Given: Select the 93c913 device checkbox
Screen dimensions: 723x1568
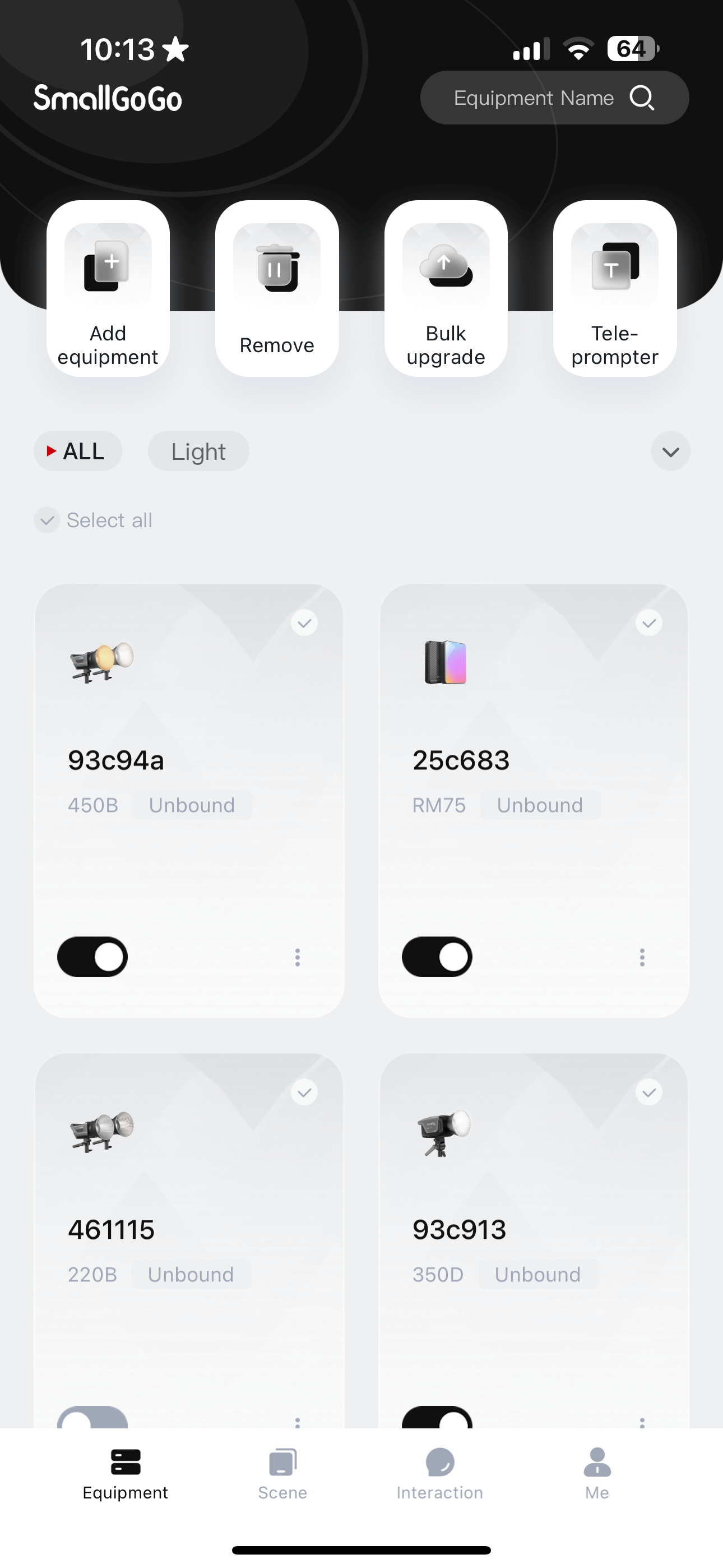Looking at the screenshot, I should pos(648,1092).
